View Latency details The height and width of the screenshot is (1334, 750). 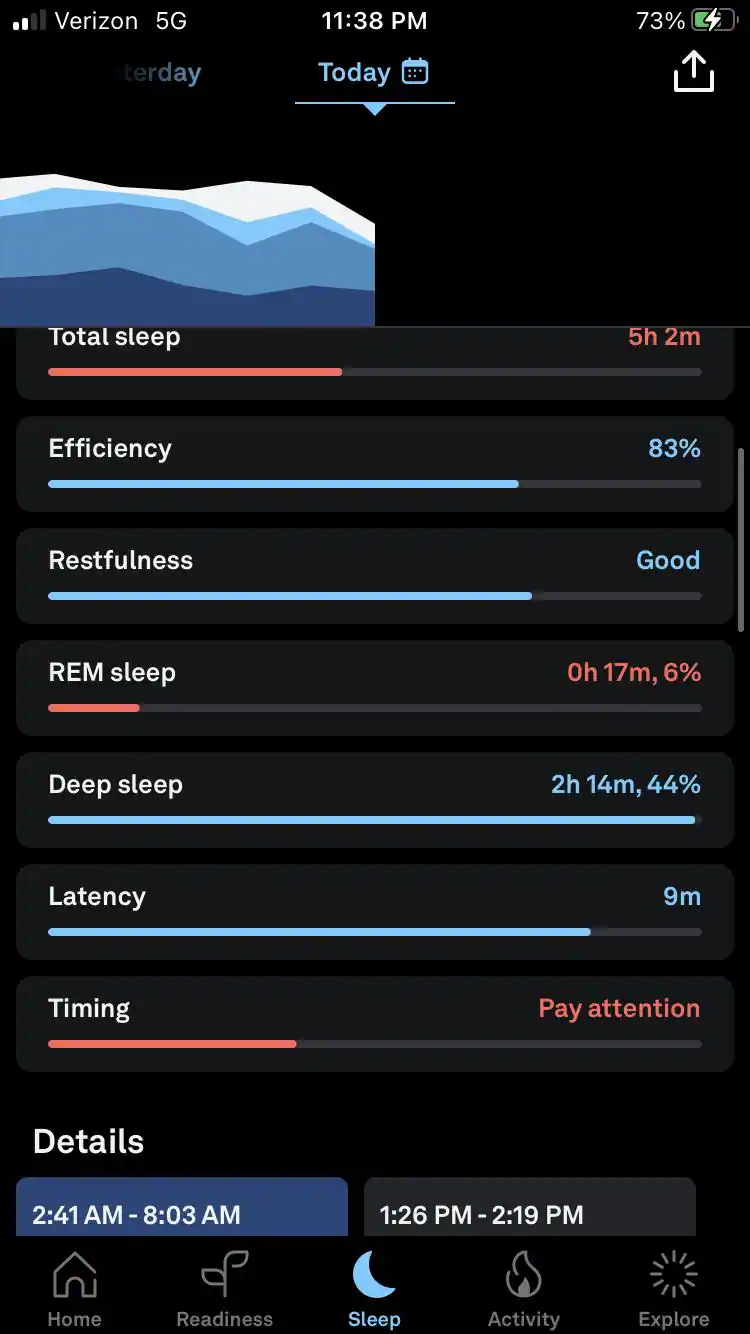(x=375, y=912)
